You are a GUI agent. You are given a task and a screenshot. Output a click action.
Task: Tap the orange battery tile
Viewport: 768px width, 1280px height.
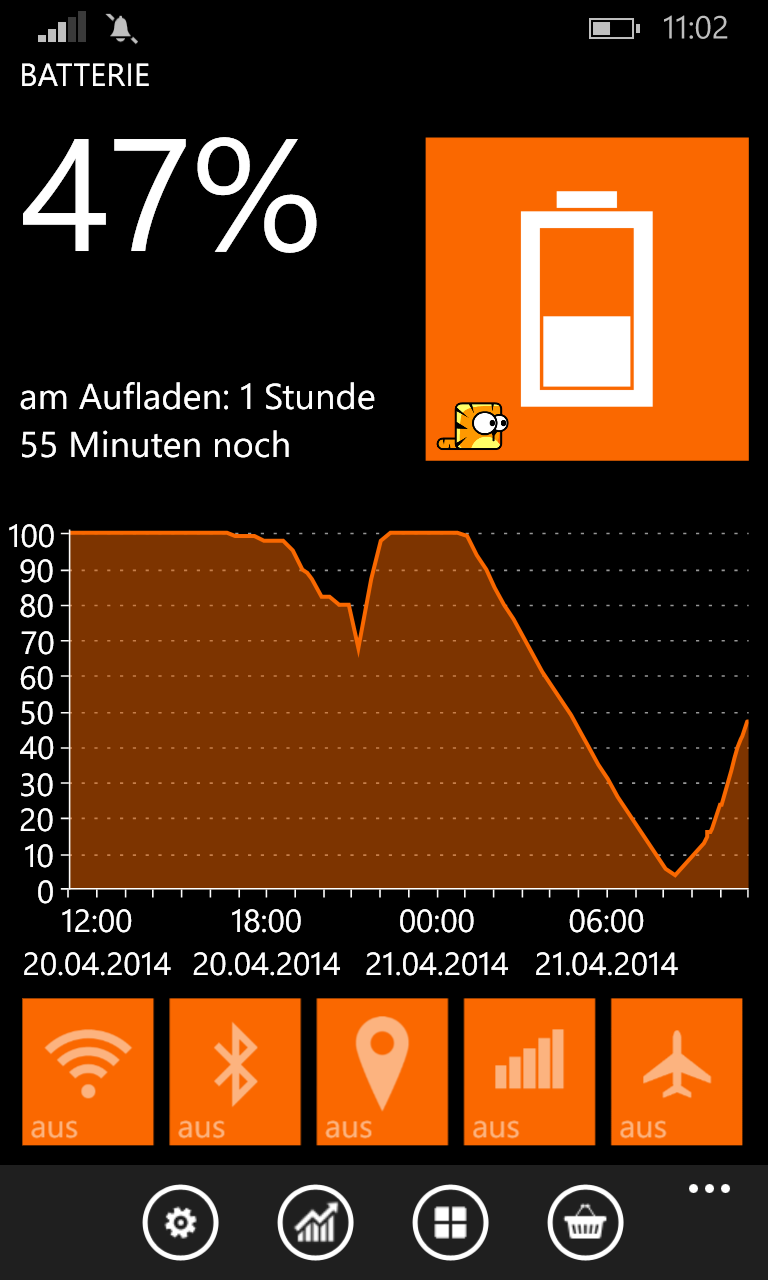click(x=587, y=299)
